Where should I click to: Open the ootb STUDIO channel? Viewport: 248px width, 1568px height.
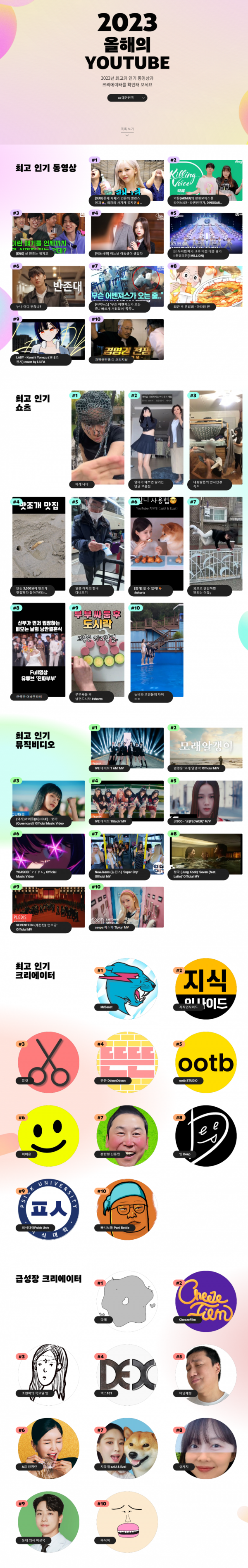click(x=205, y=1062)
